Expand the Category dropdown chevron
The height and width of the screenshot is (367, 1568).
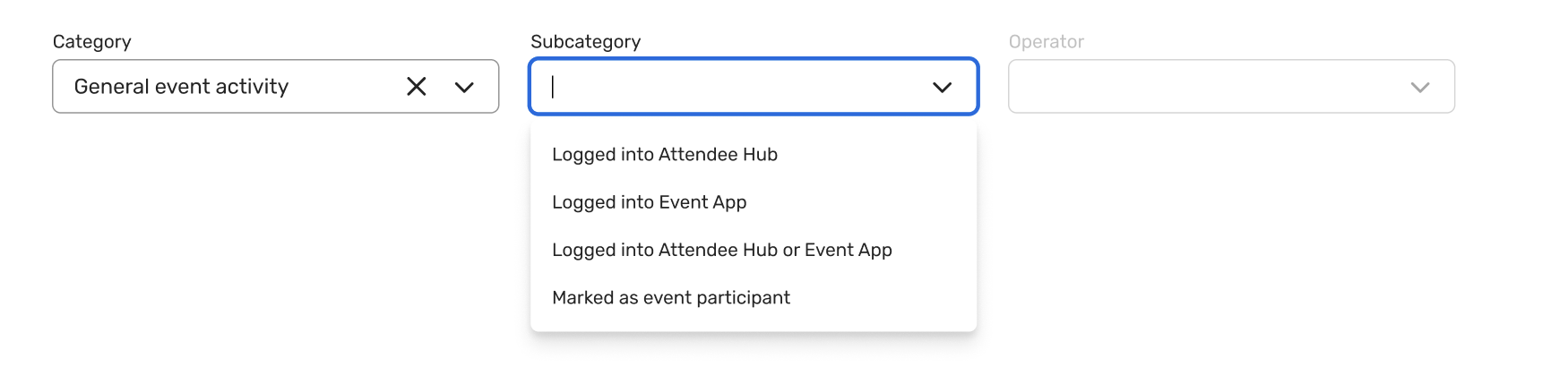[464, 87]
